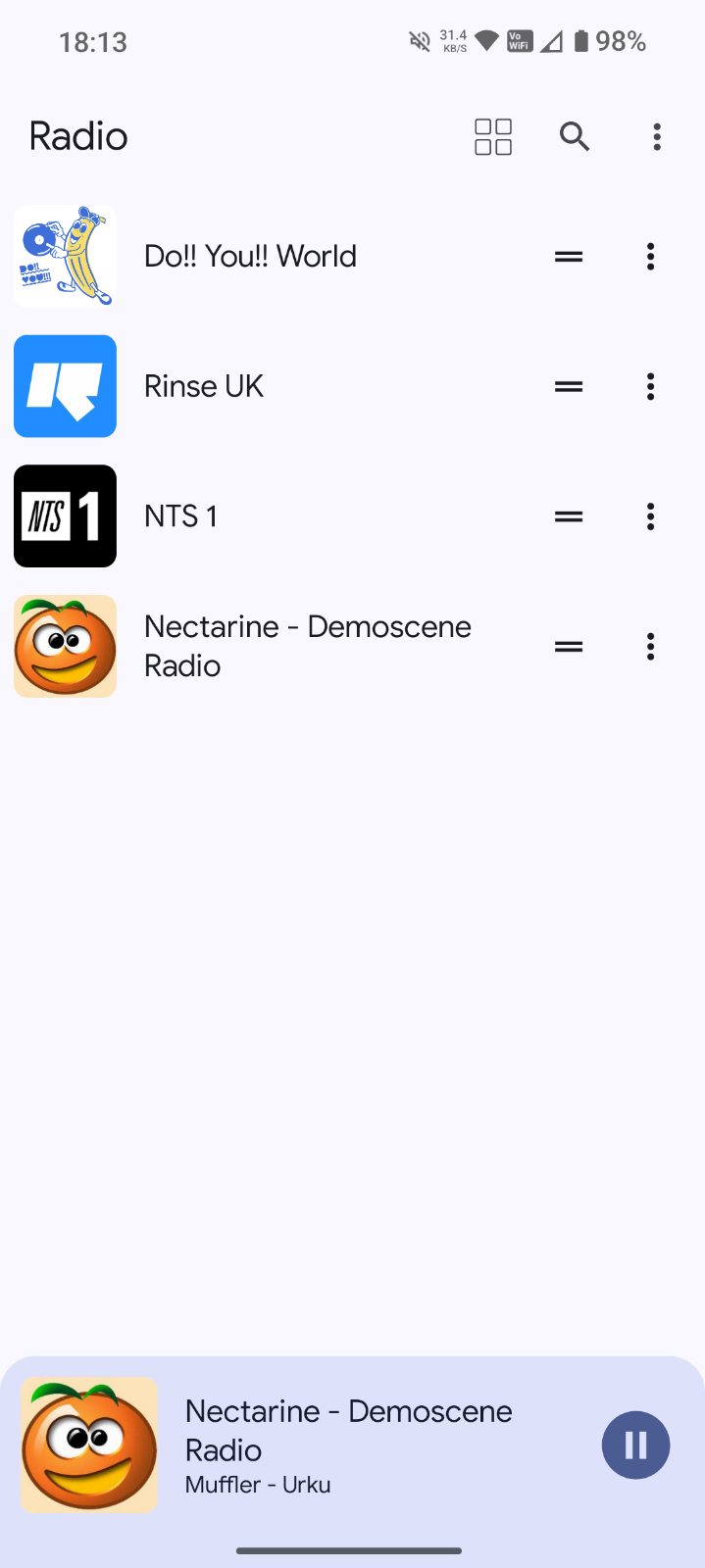Select Nectarine - Demoscene Radio in the list

pos(307,647)
